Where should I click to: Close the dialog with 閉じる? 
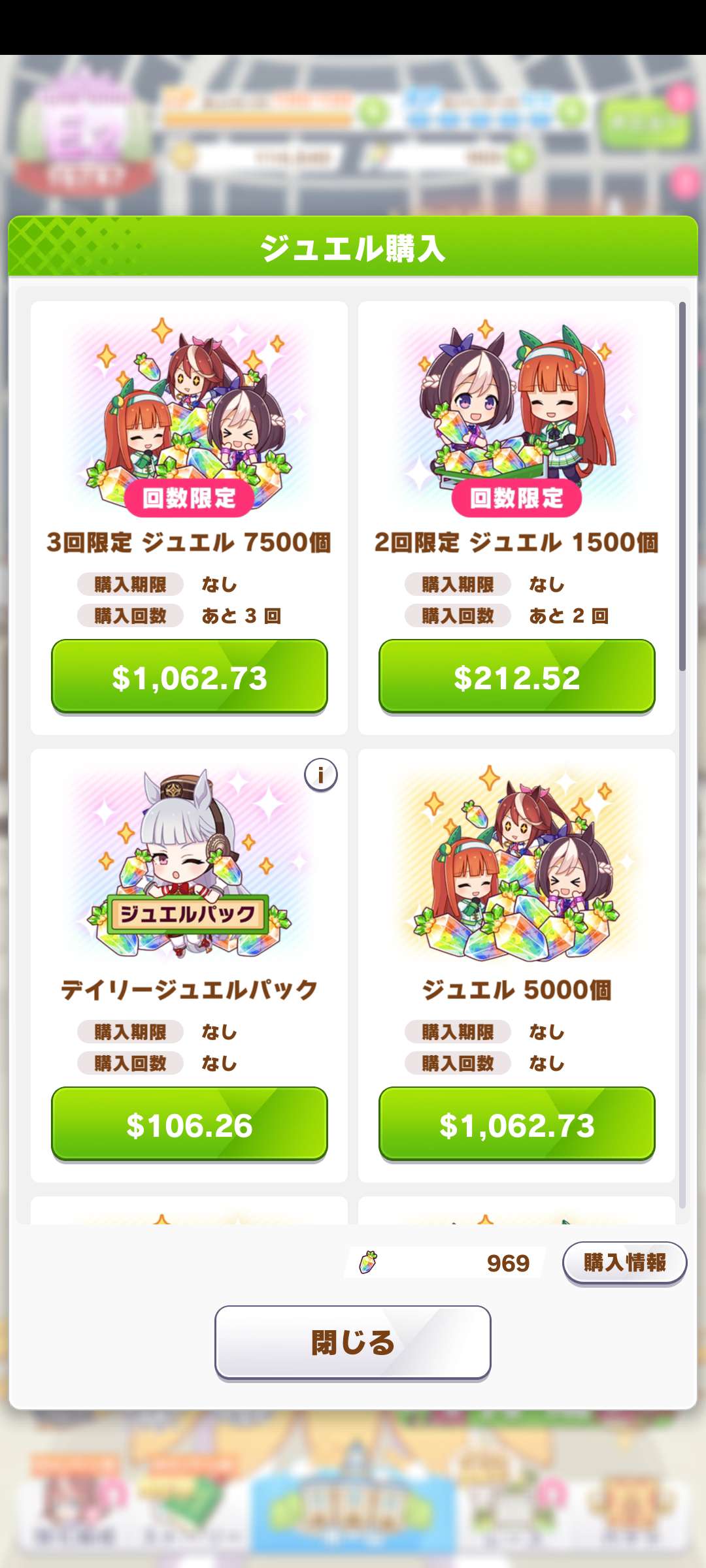pos(352,1343)
